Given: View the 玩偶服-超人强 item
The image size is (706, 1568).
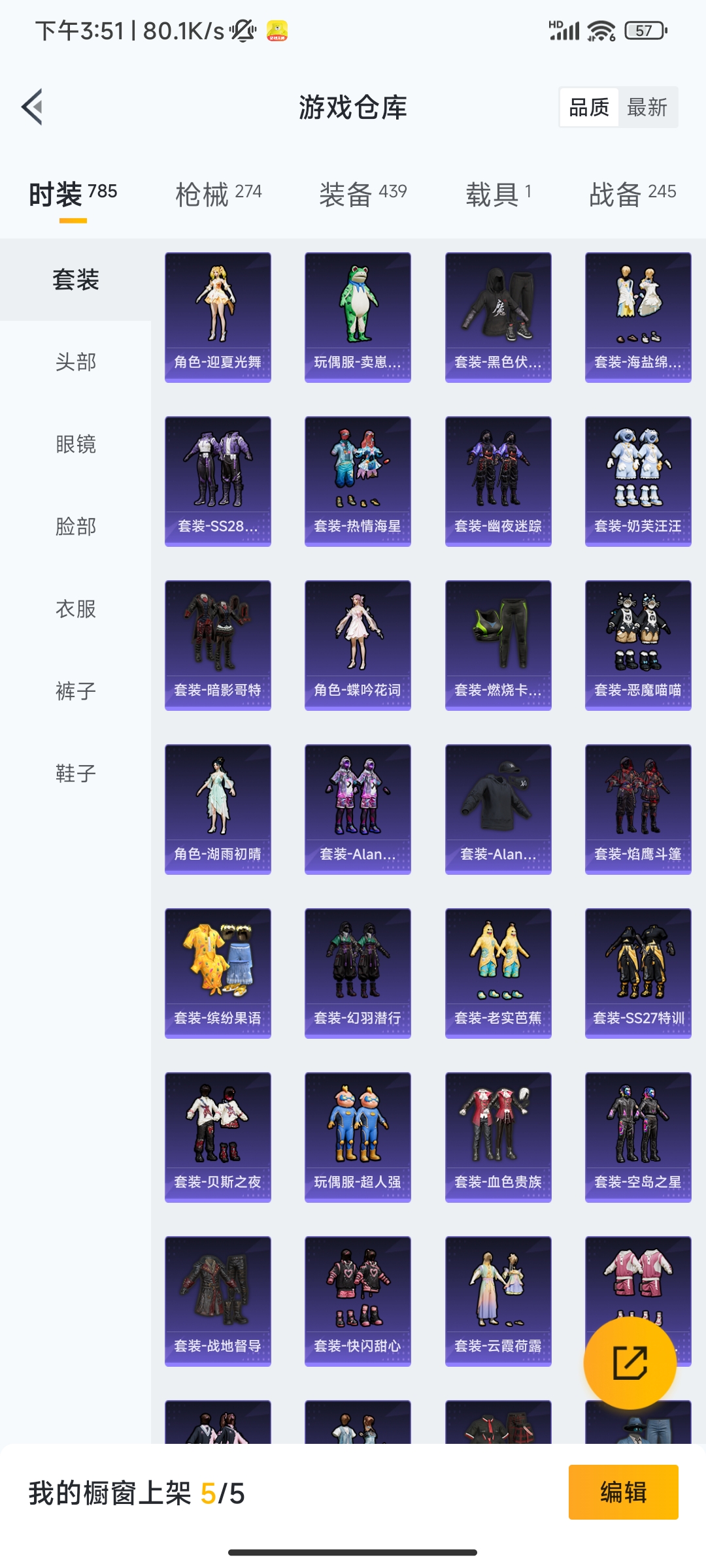Looking at the screenshot, I should (358, 1137).
